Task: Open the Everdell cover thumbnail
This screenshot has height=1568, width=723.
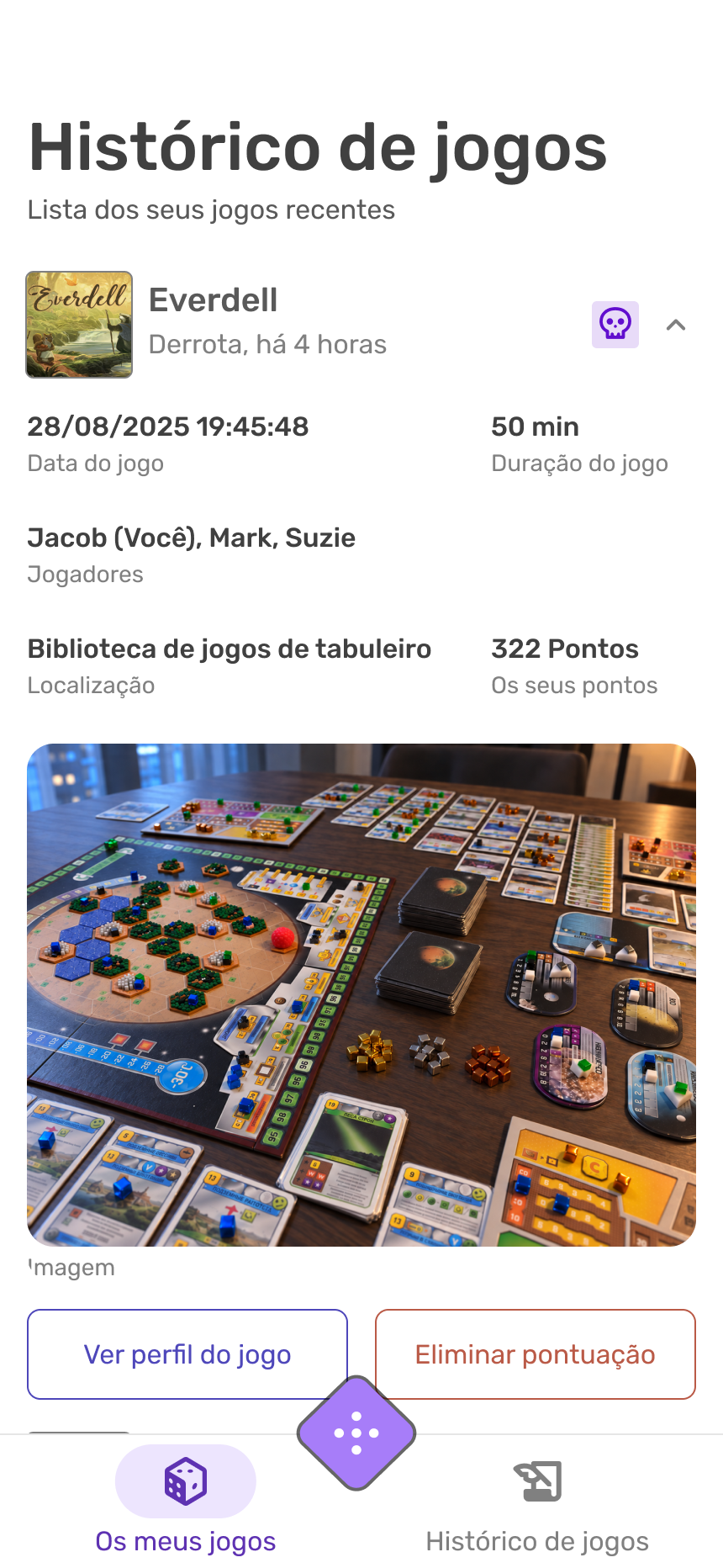Action: tap(79, 324)
